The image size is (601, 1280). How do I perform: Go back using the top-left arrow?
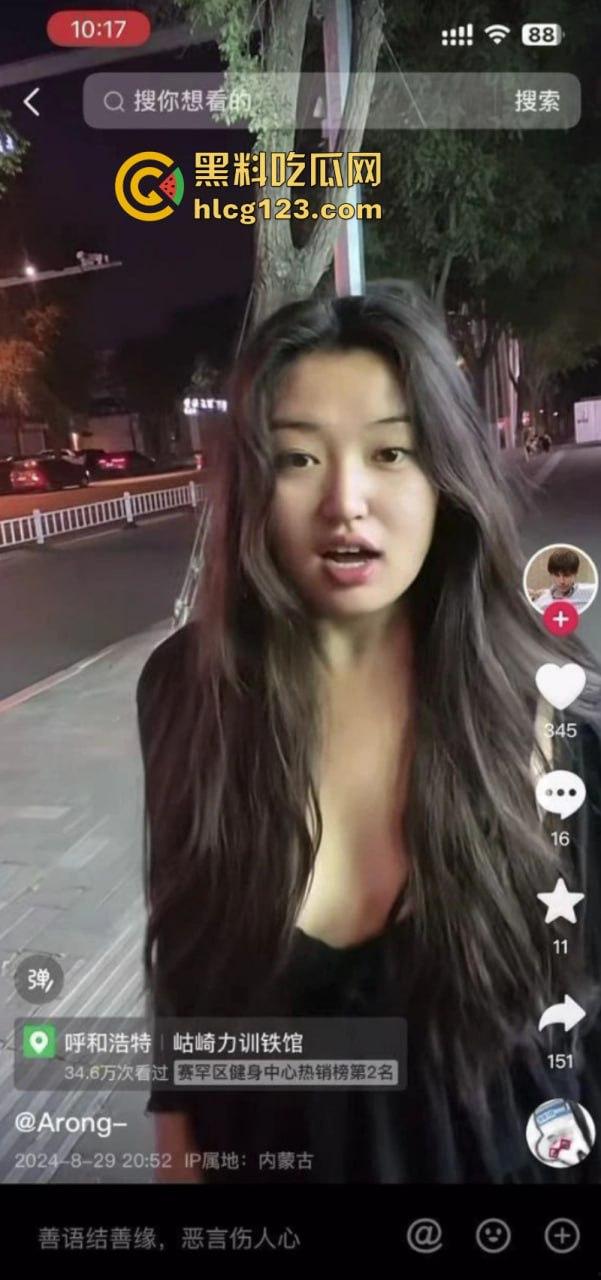(x=32, y=101)
